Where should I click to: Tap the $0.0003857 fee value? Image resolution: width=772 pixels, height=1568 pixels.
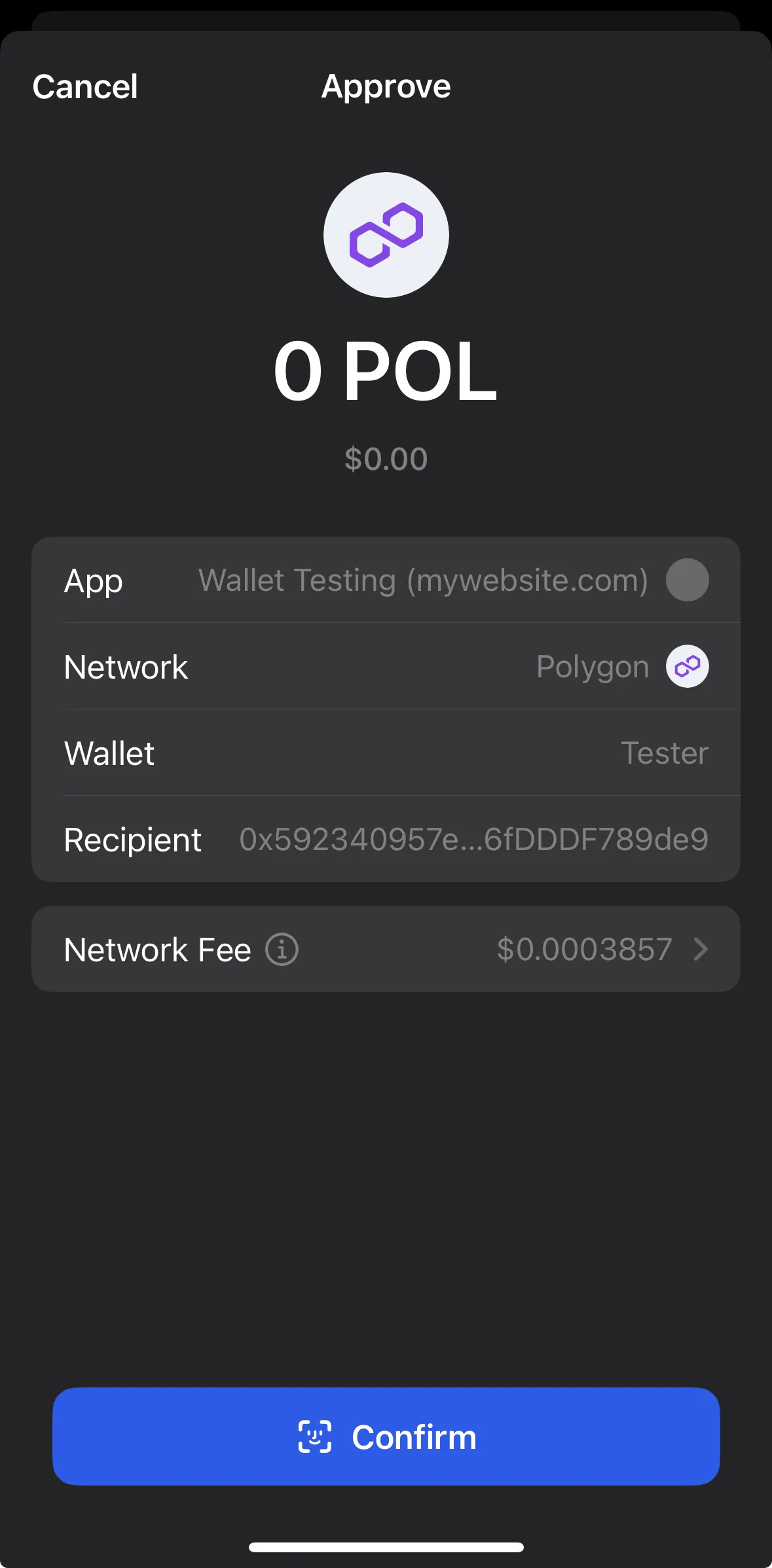(583, 950)
